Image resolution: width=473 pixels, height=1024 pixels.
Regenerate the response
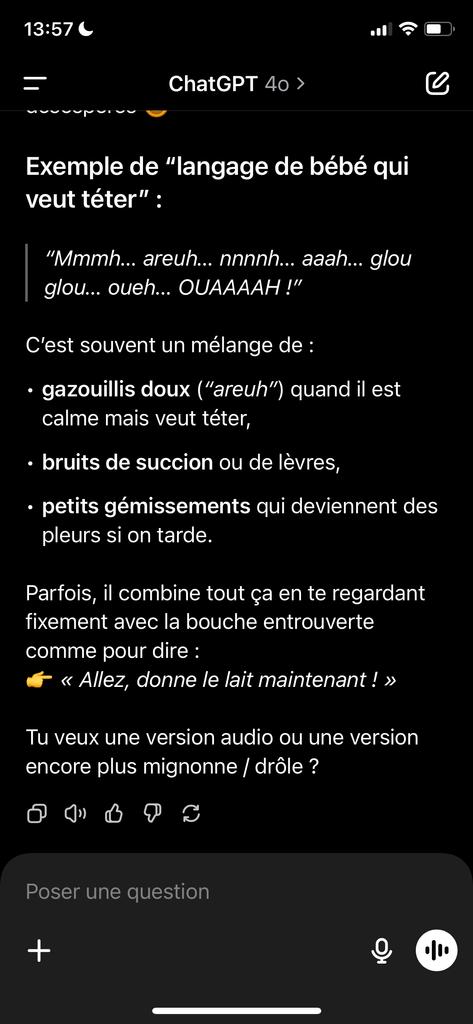(x=191, y=814)
